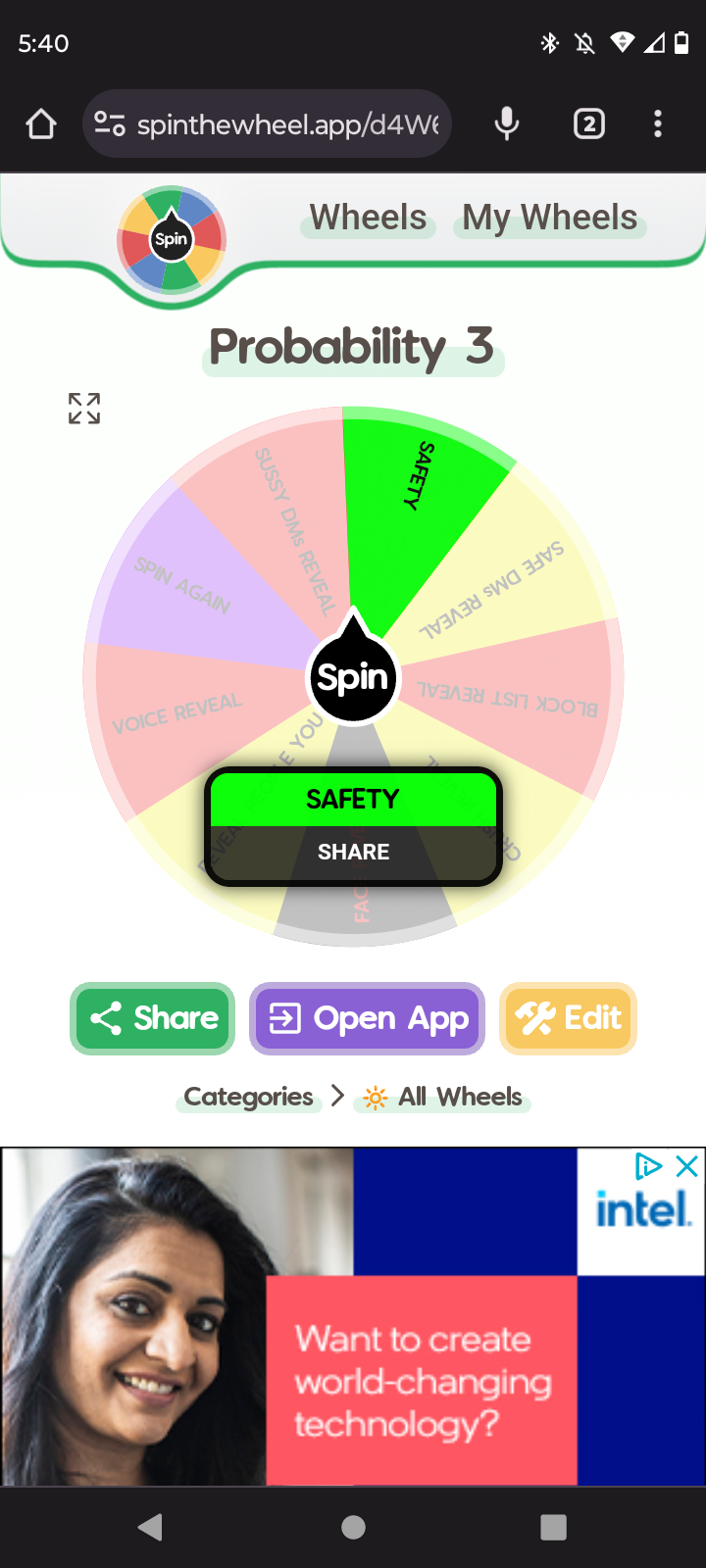This screenshot has width=706, height=1568.
Task: Open the wheel in the app
Action: [368, 1018]
